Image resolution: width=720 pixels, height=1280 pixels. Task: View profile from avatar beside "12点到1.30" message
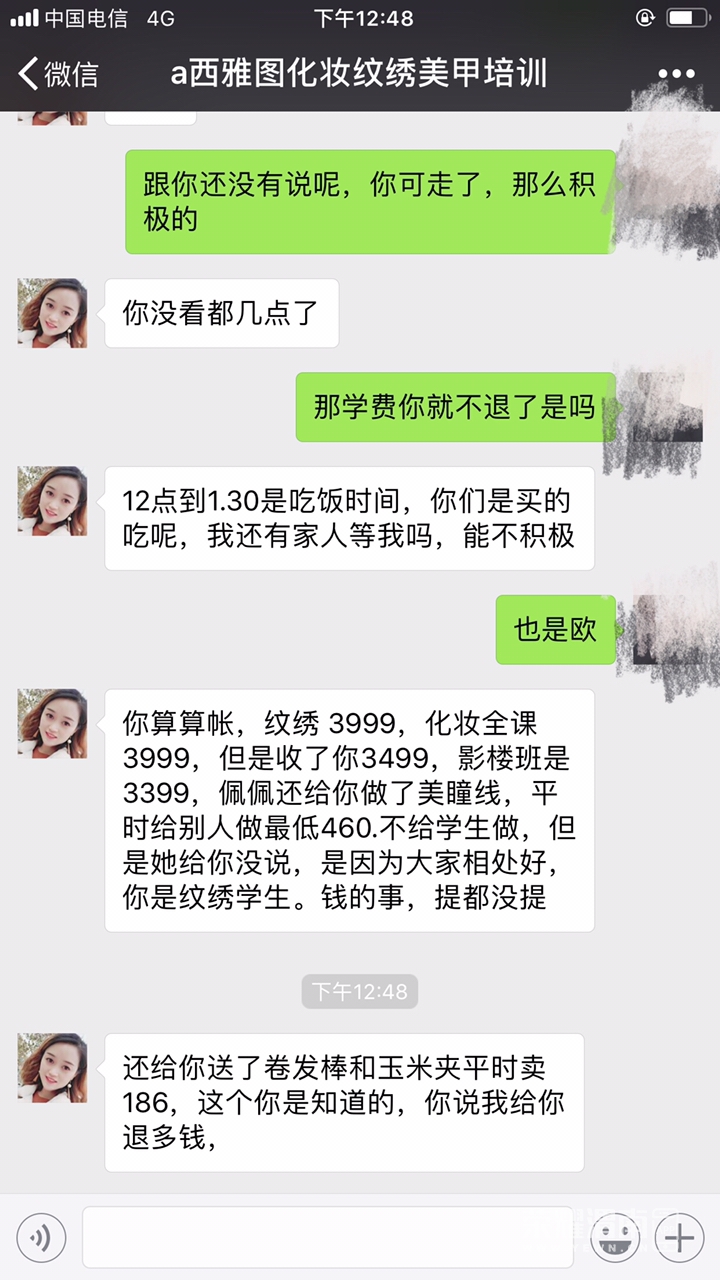(52, 501)
